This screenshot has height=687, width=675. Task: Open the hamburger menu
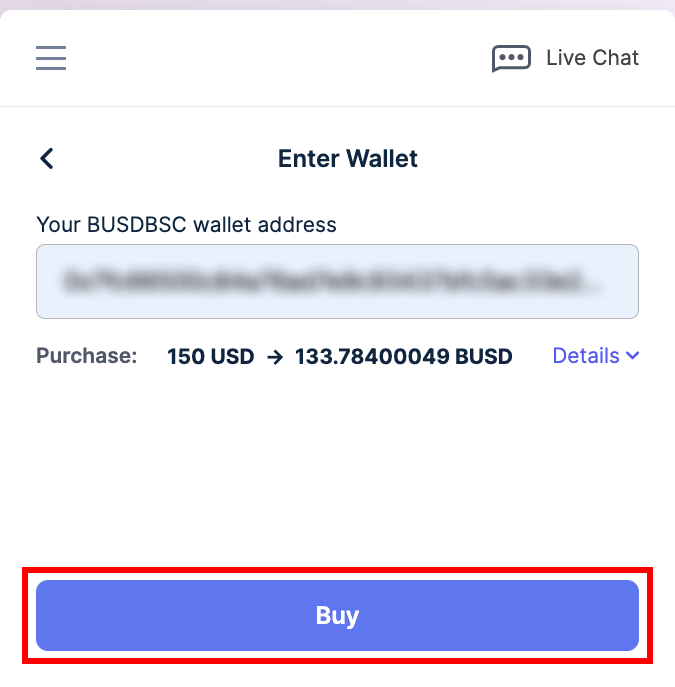[x=51, y=58]
